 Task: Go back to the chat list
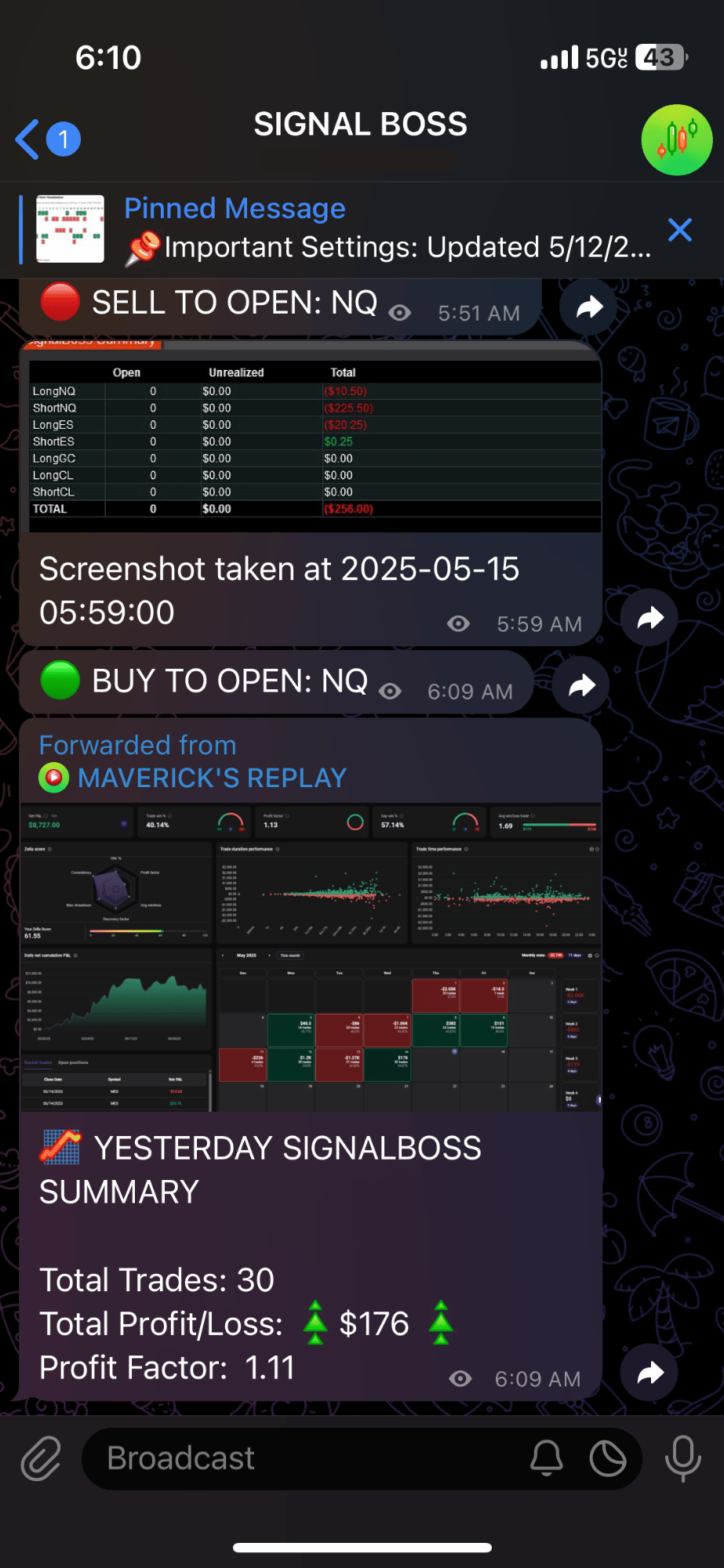47,140
